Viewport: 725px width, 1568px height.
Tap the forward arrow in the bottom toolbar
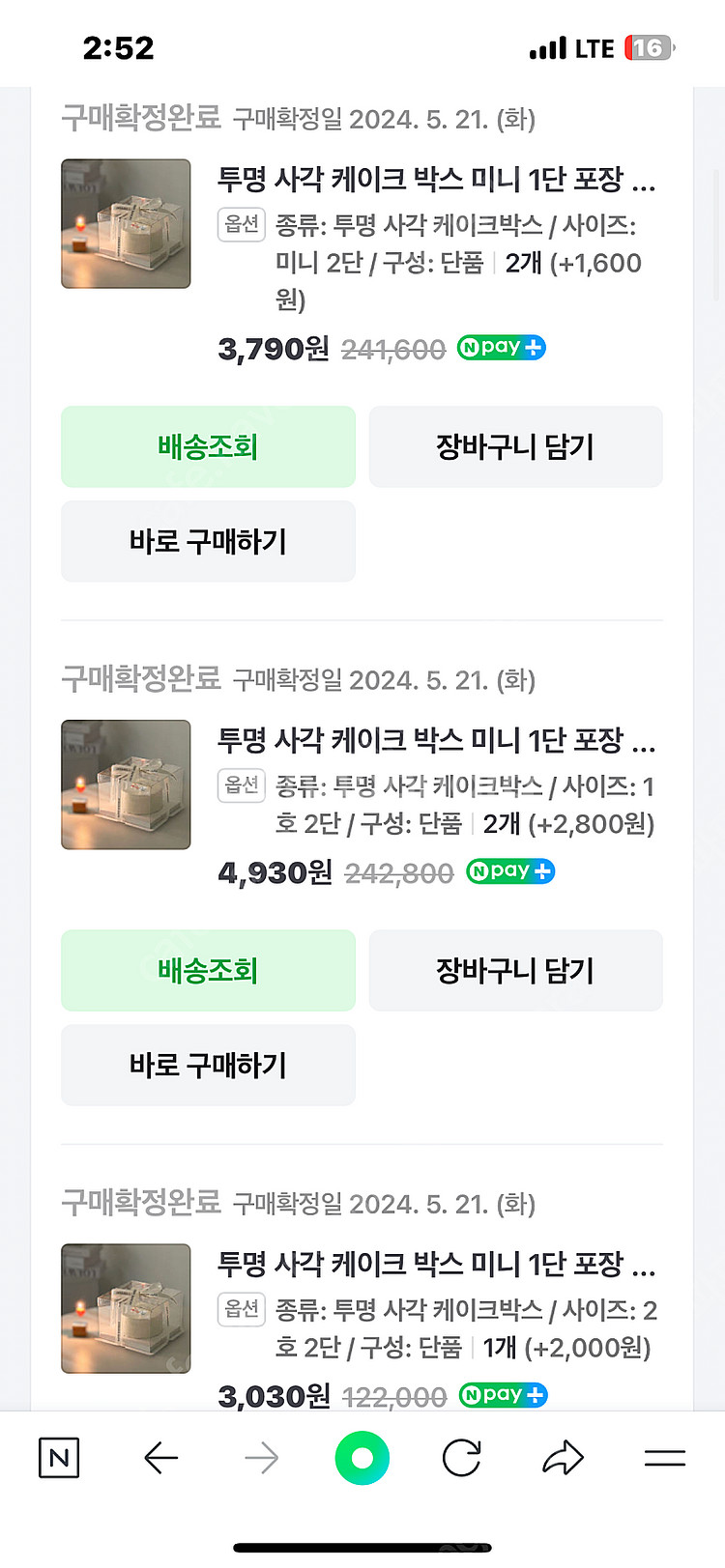261,1458
